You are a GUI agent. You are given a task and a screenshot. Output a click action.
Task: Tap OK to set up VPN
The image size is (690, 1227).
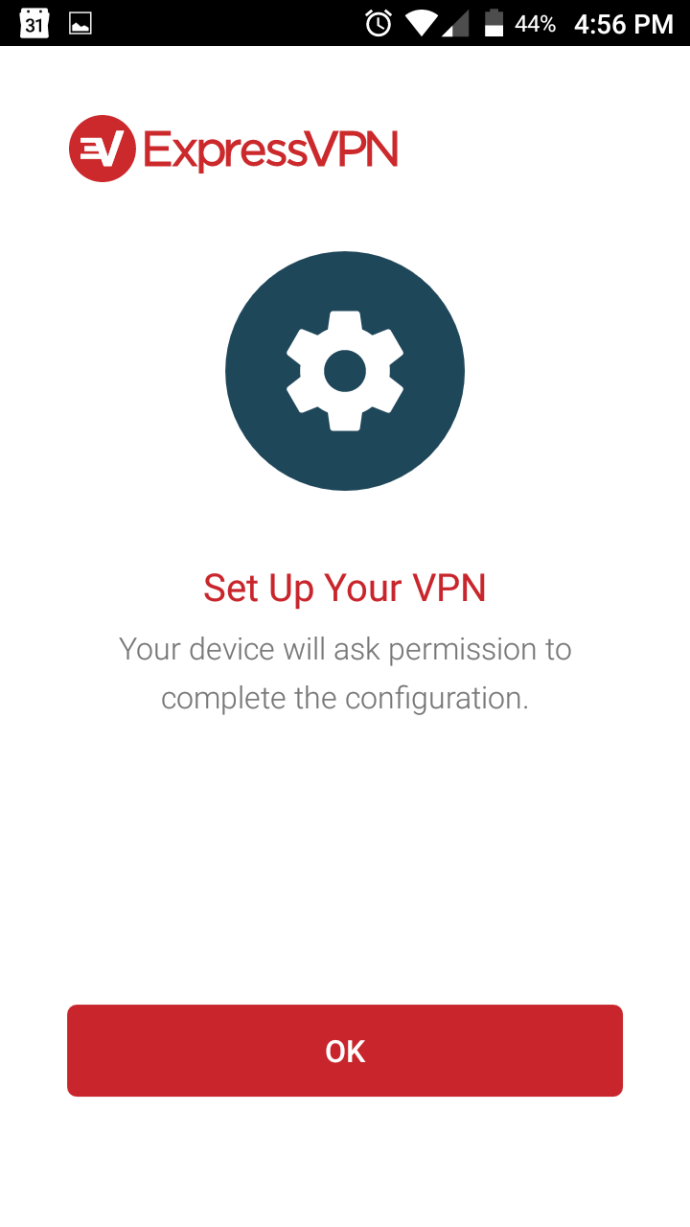[x=345, y=1050]
